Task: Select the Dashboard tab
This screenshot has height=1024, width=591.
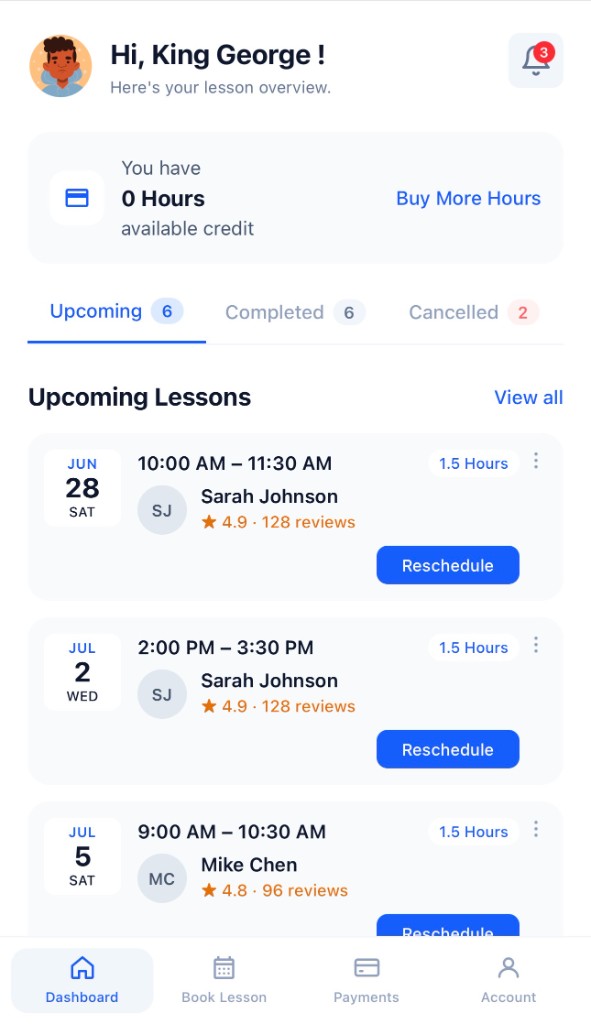Action: coord(82,981)
